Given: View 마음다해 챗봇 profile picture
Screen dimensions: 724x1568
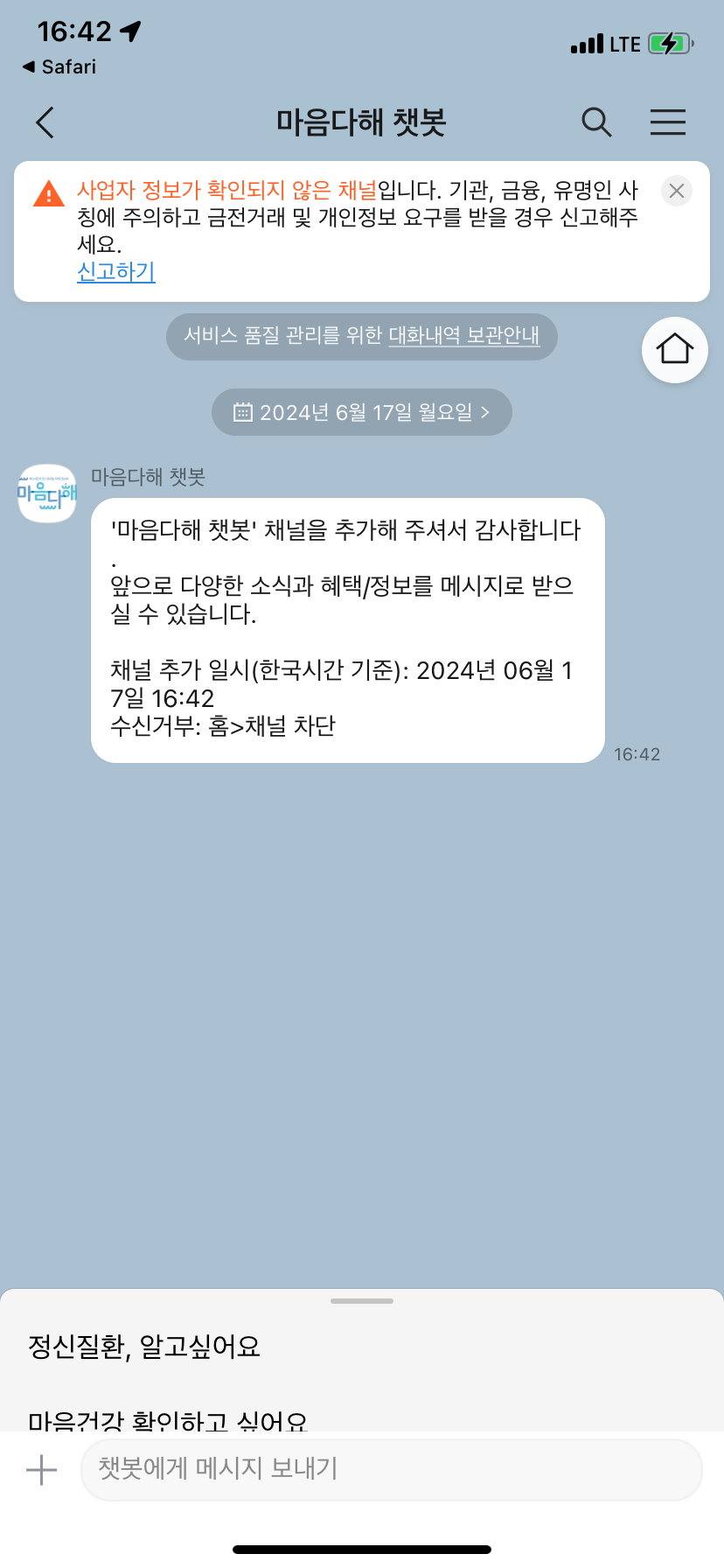Looking at the screenshot, I should point(47,493).
